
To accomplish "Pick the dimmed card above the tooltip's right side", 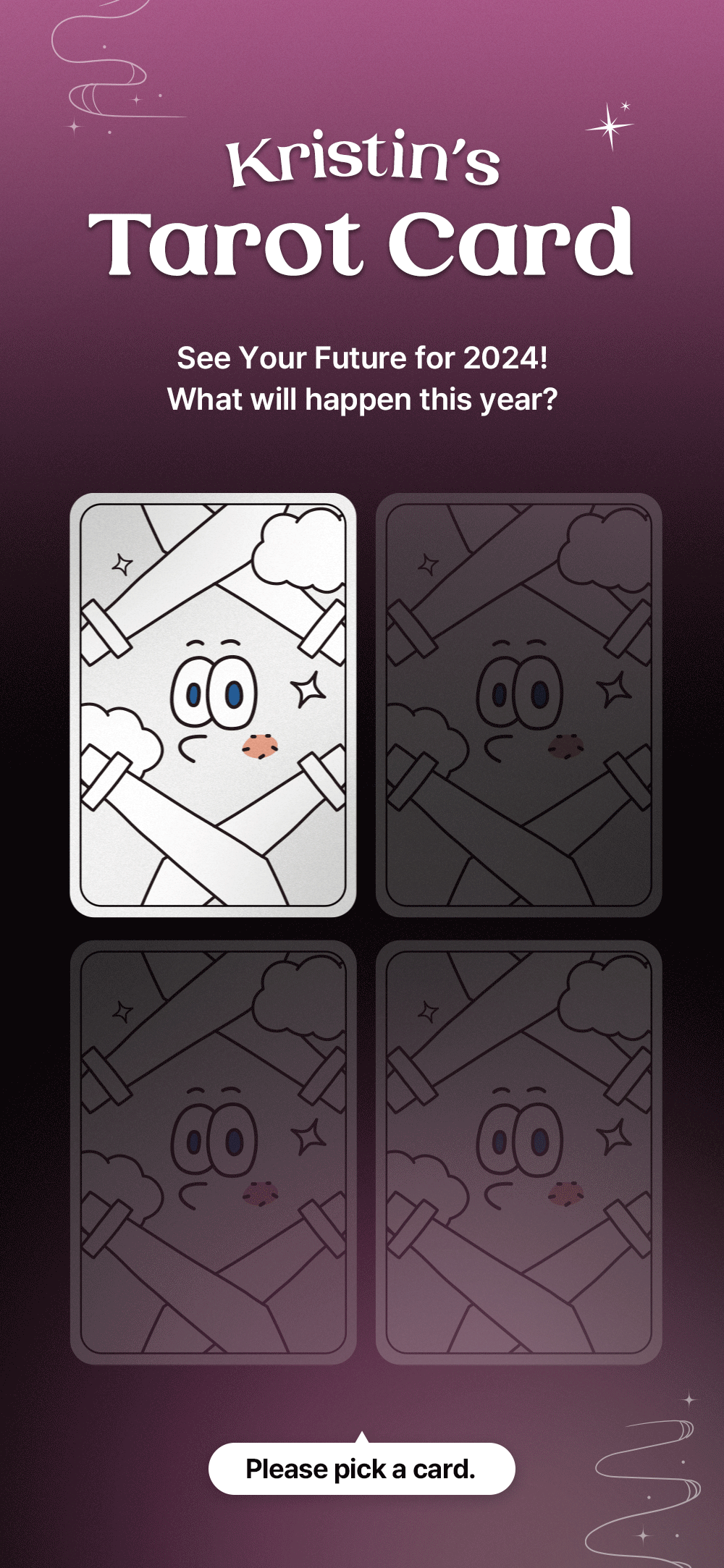I will coord(518,1152).
